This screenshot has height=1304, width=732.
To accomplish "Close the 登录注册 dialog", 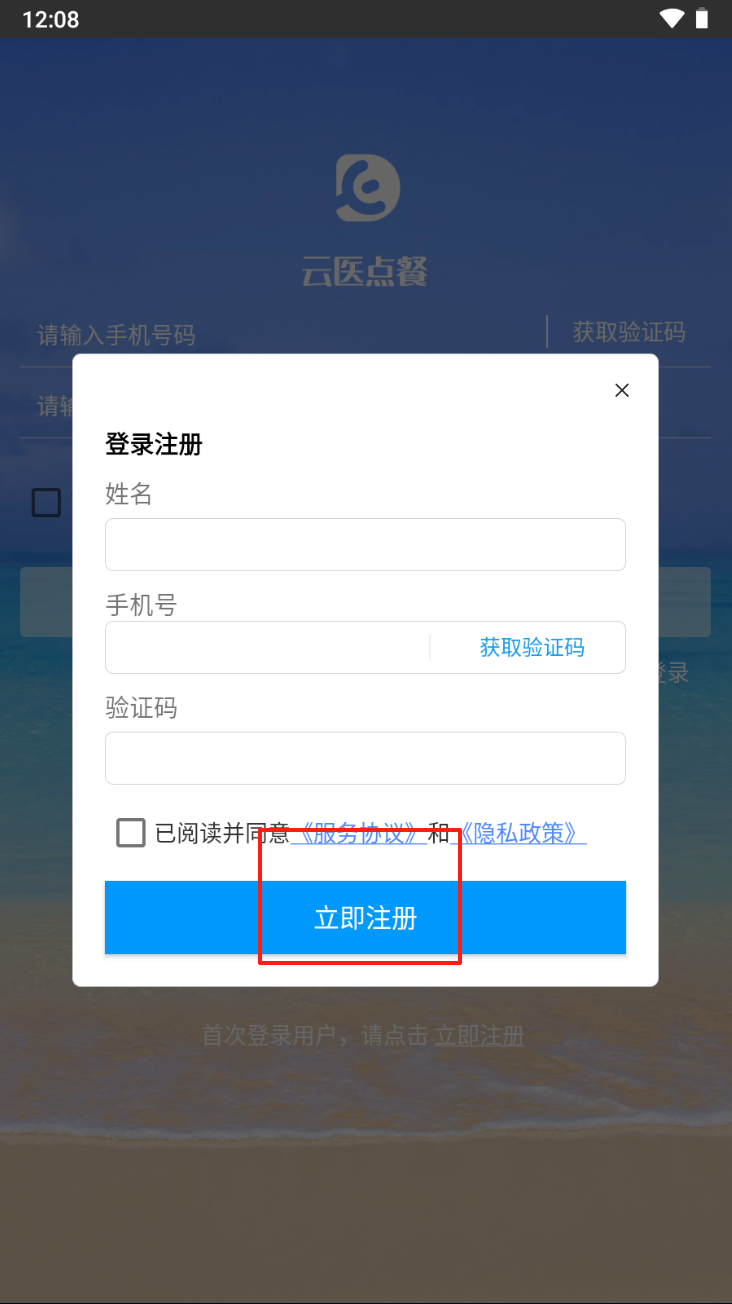I will (621, 390).
